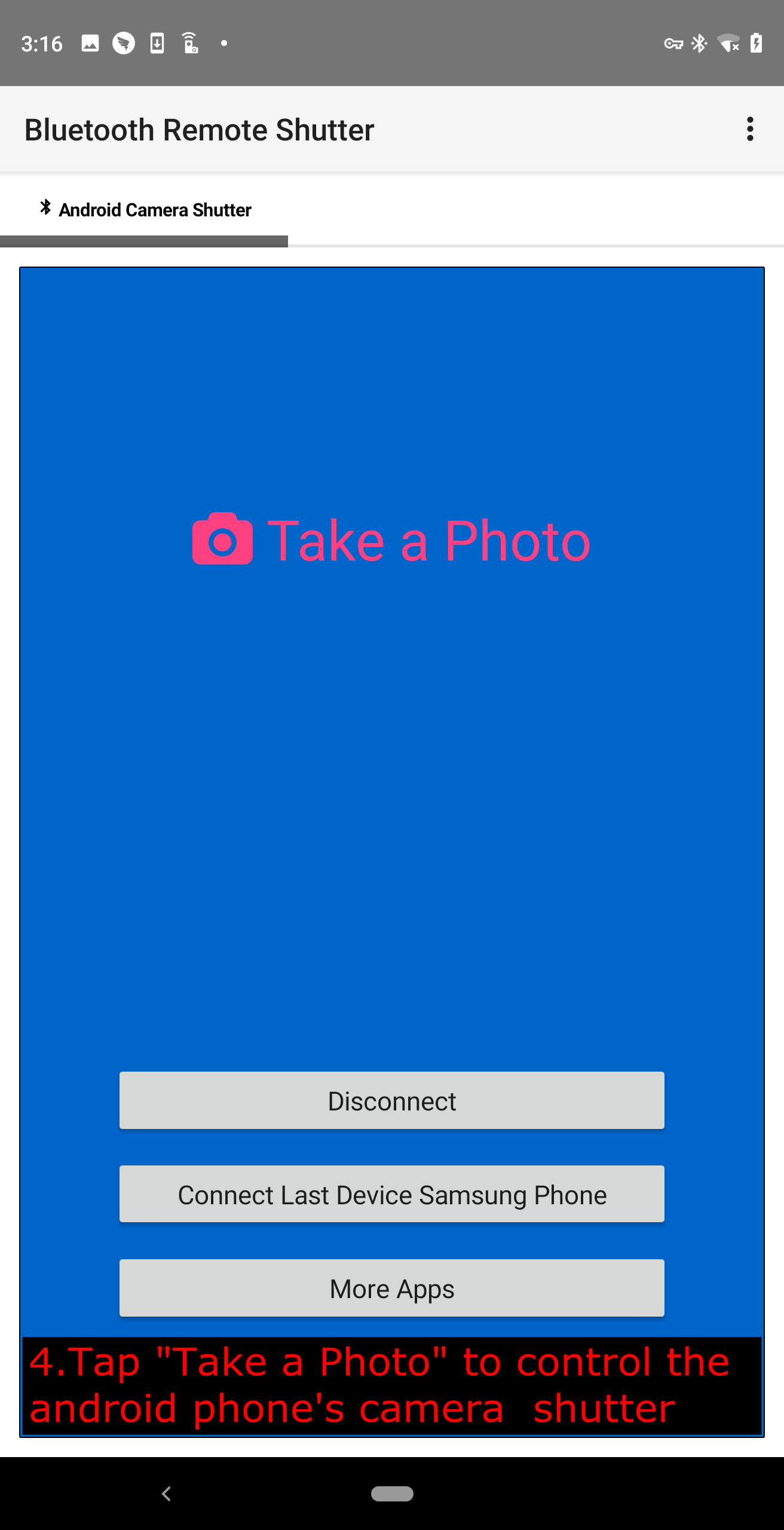Open the overflow menu

pyautogui.click(x=750, y=128)
